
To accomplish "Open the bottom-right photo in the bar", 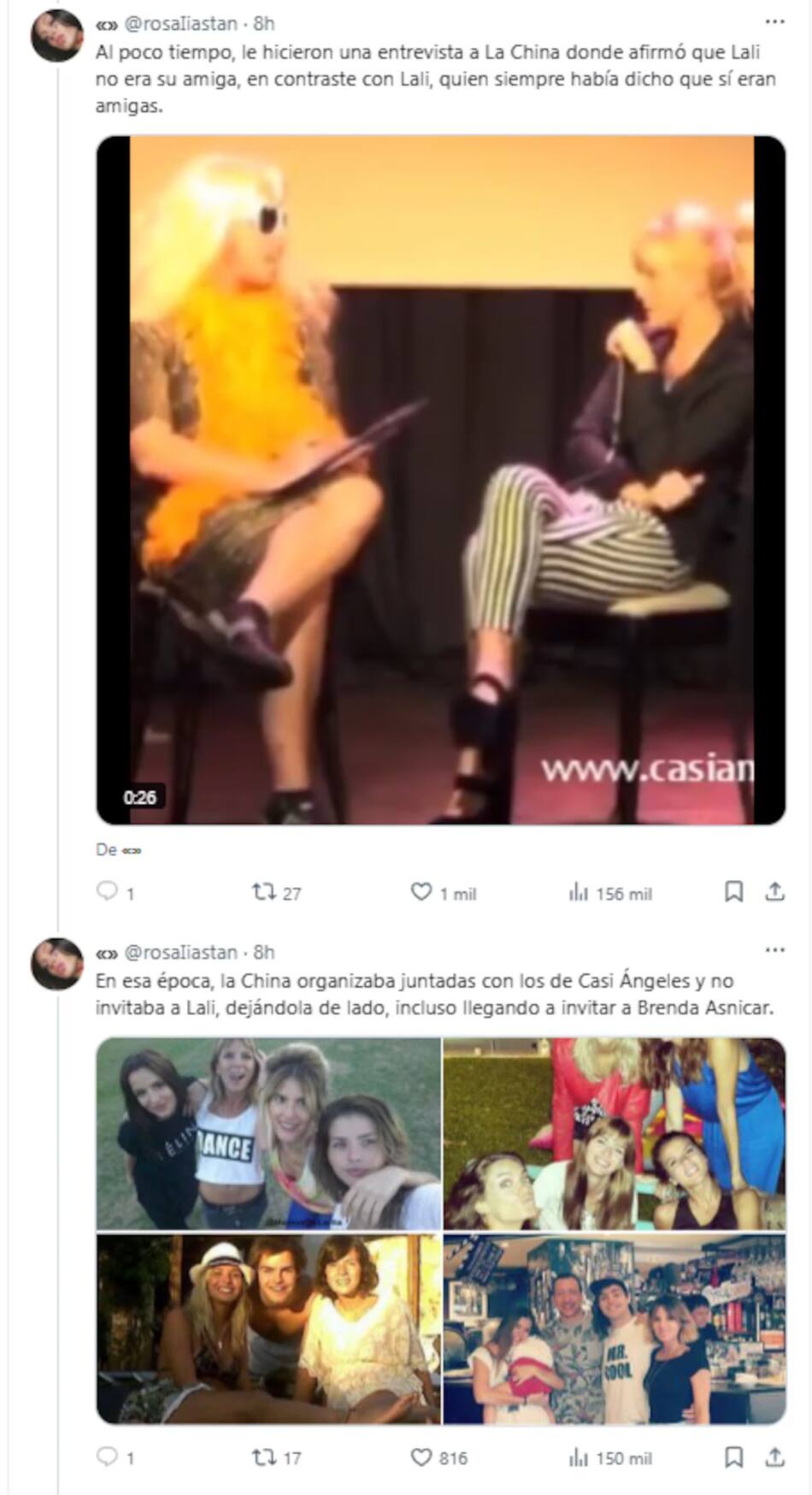I will tap(614, 1330).
